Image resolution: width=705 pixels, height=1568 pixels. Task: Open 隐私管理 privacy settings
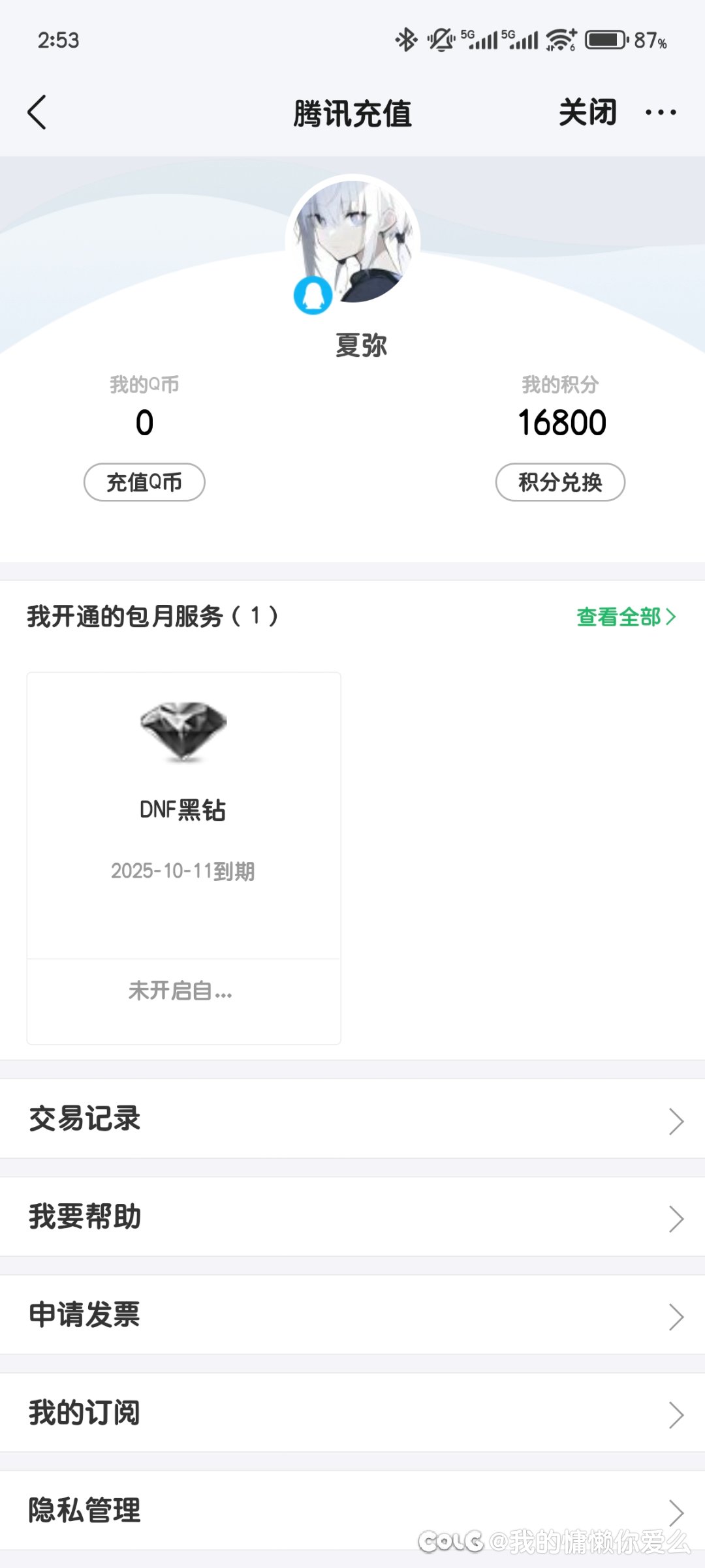click(x=352, y=1510)
